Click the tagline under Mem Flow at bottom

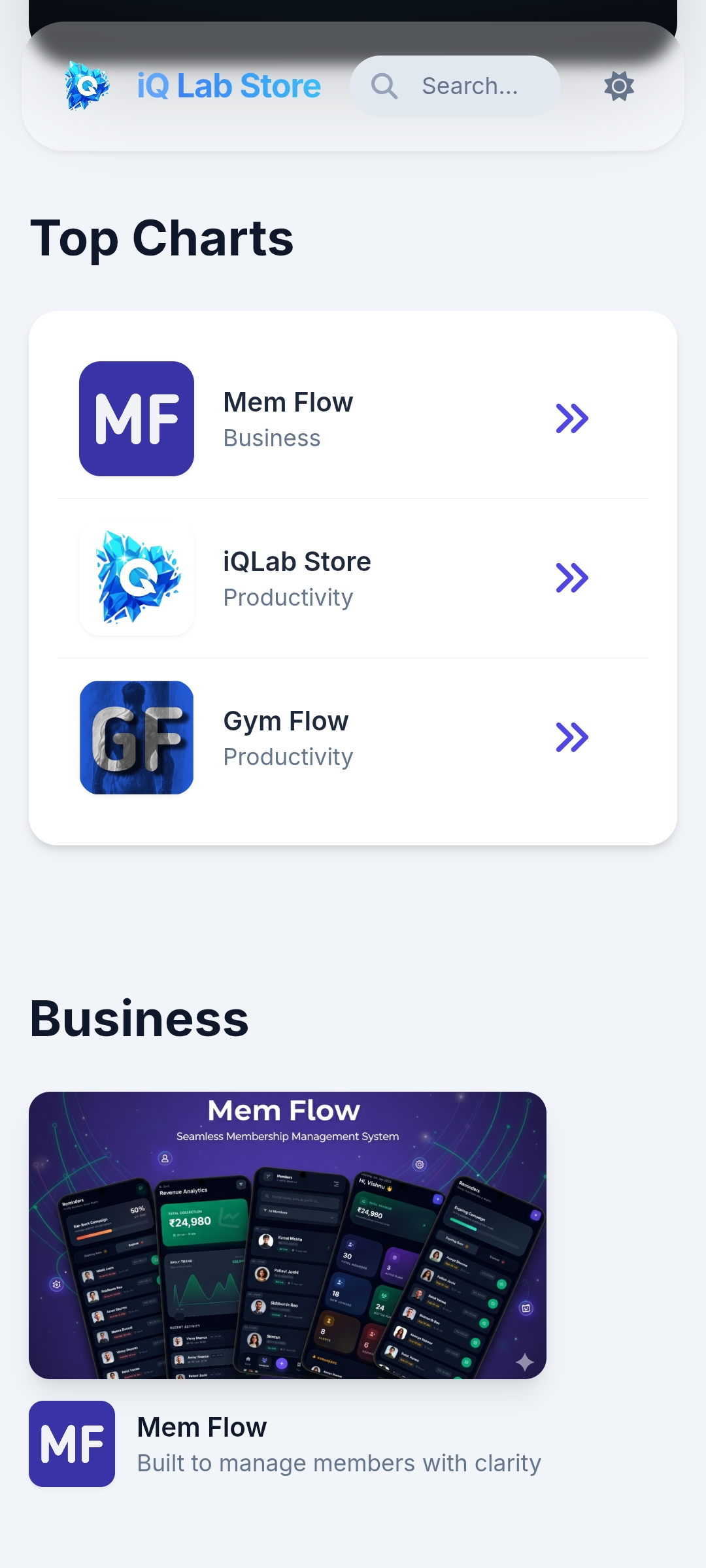(x=339, y=1463)
